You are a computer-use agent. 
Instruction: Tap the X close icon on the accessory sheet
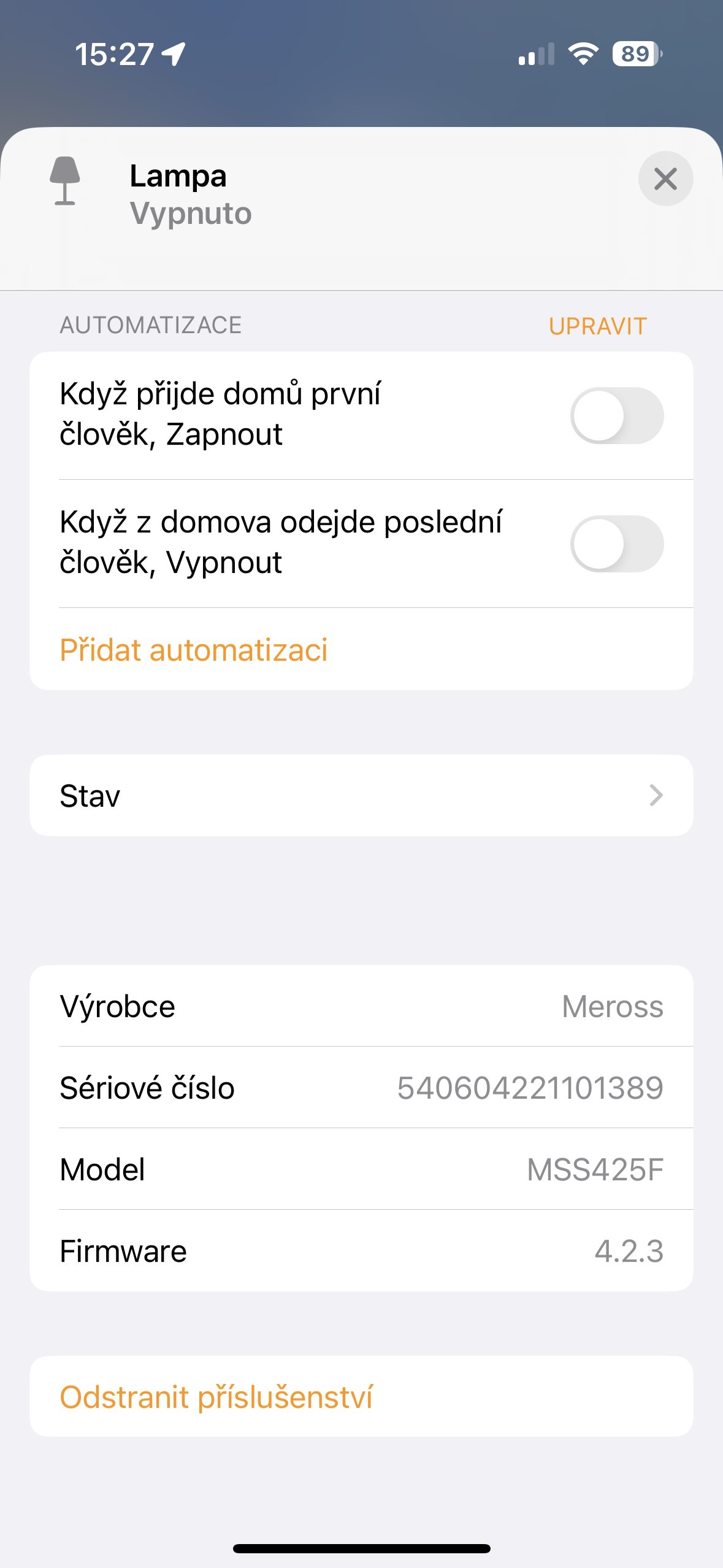tap(665, 179)
